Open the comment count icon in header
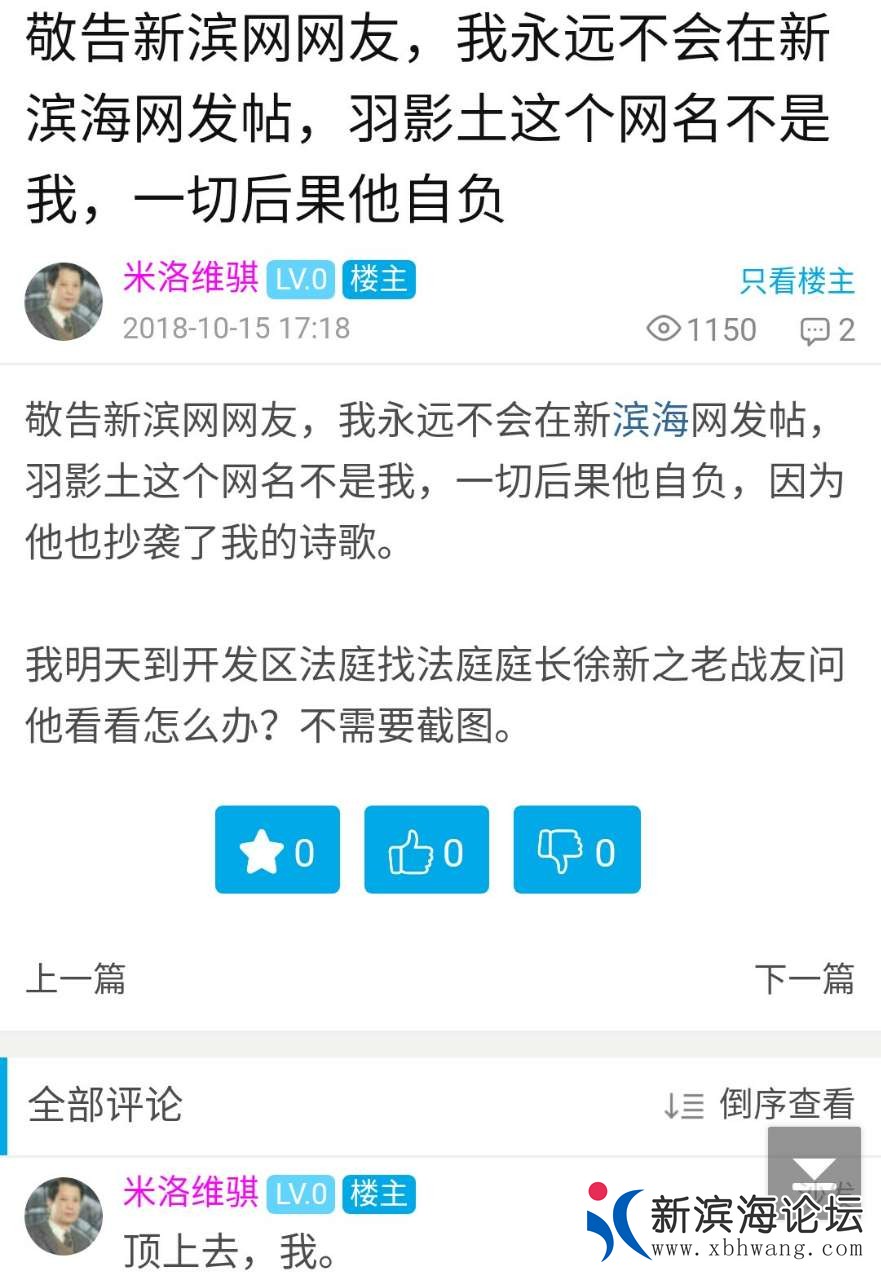 (826, 330)
